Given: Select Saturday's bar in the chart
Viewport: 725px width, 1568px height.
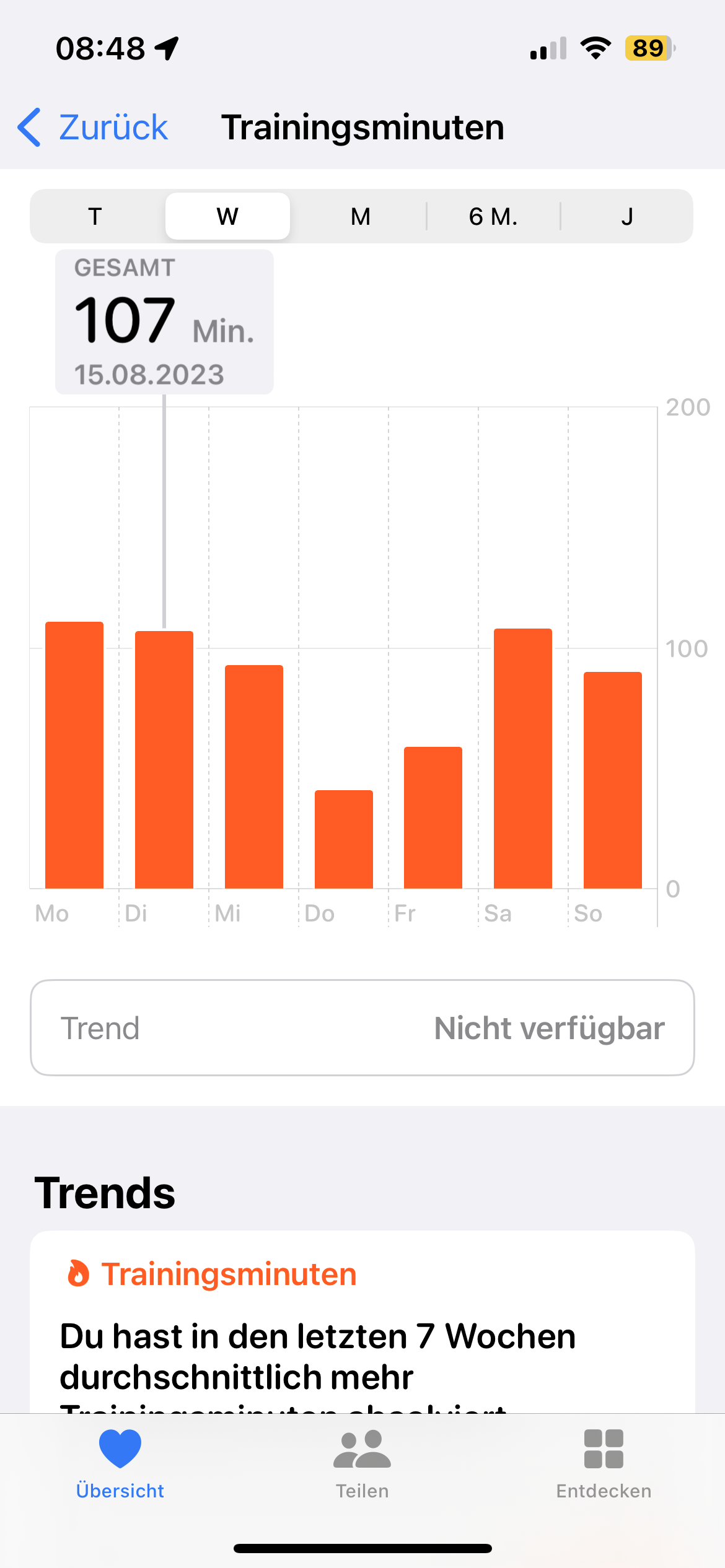Looking at the screenshot, I should [523, 759].
